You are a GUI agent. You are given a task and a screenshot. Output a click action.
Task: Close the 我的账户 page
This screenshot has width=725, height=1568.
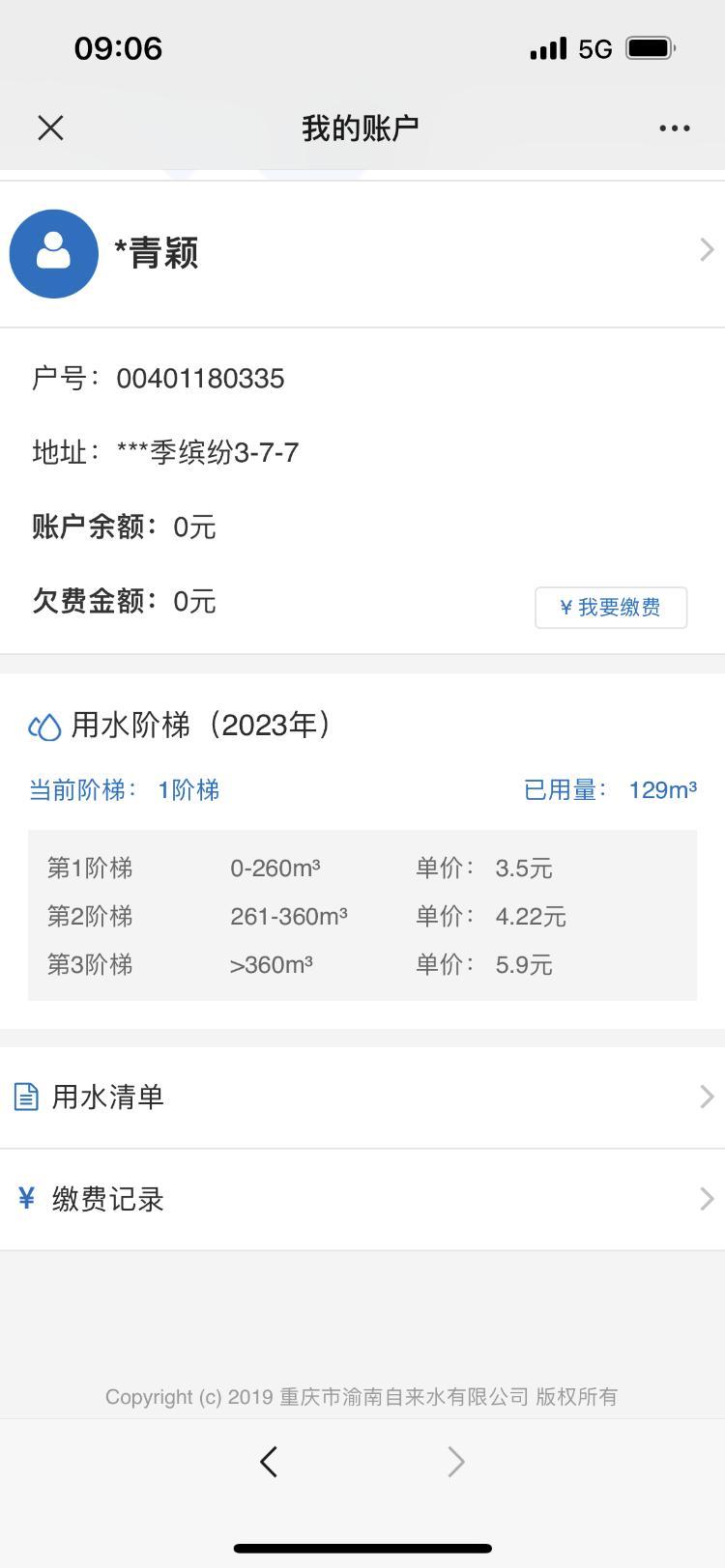tap(50, 128)
